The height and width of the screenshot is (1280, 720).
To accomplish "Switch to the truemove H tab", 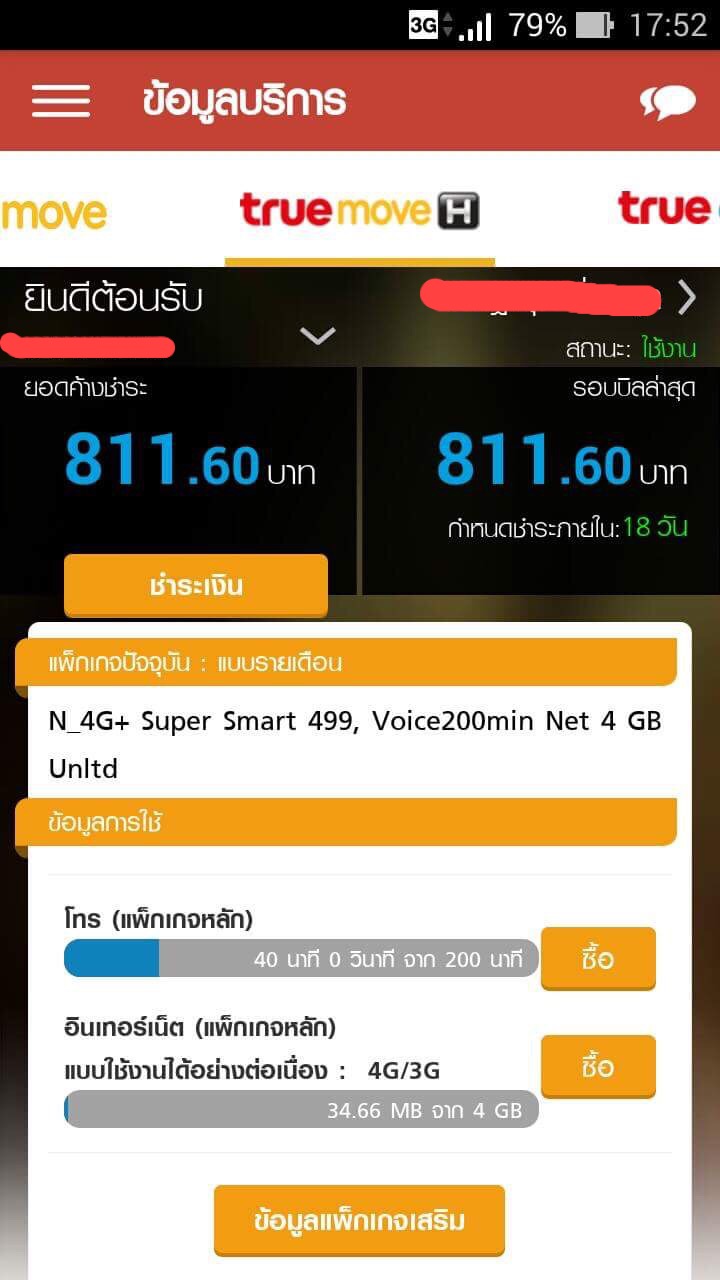I will 359,211.
